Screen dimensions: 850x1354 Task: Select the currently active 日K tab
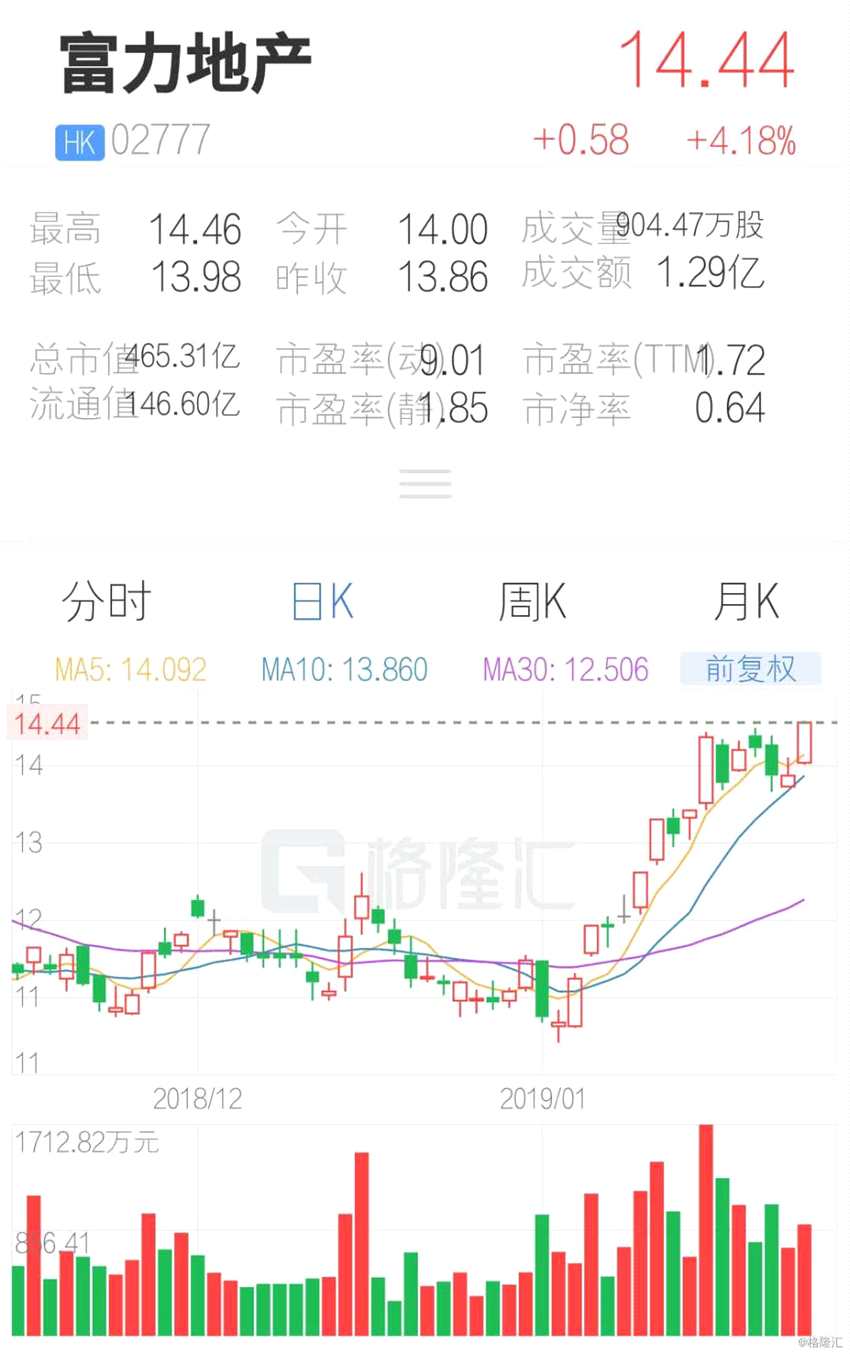(320, 601)
